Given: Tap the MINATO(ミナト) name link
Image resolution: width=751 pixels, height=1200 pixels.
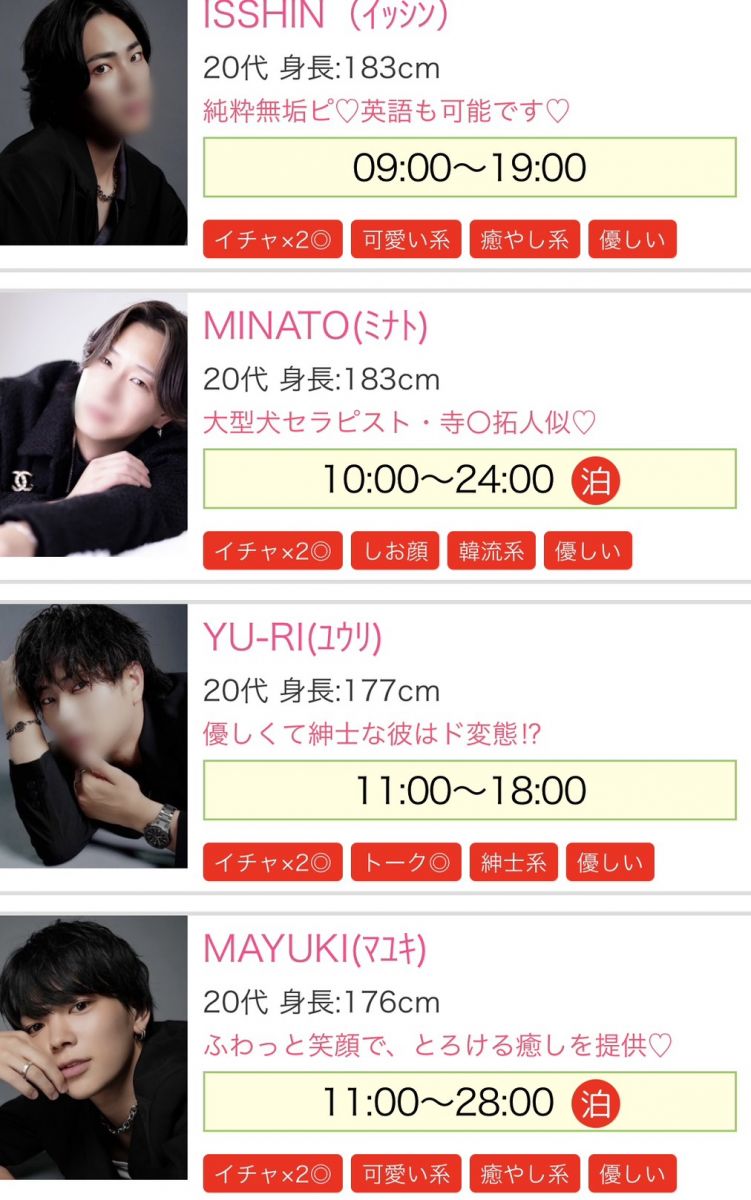Looking at the screenshot, I should [x=315, y=326].
